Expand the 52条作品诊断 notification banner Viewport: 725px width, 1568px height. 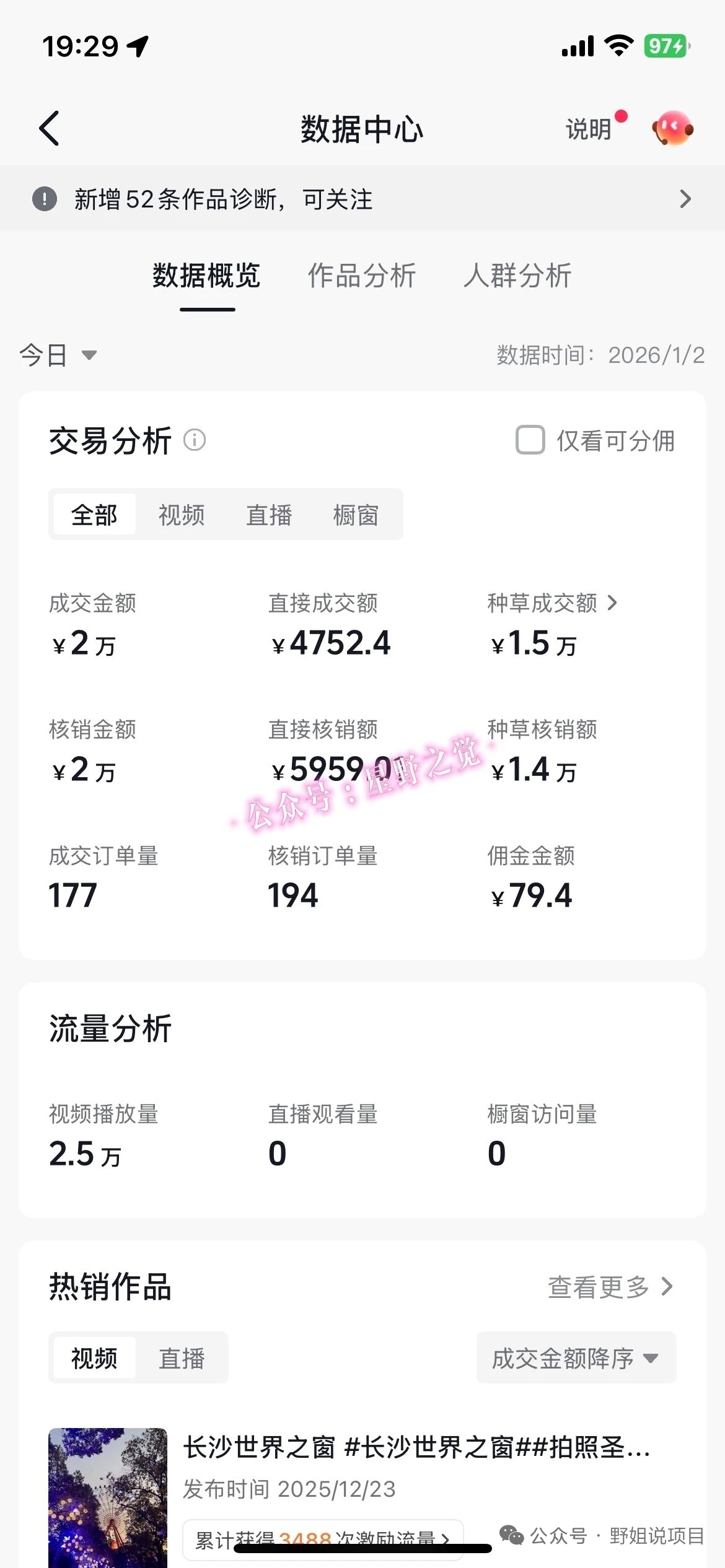685,199
